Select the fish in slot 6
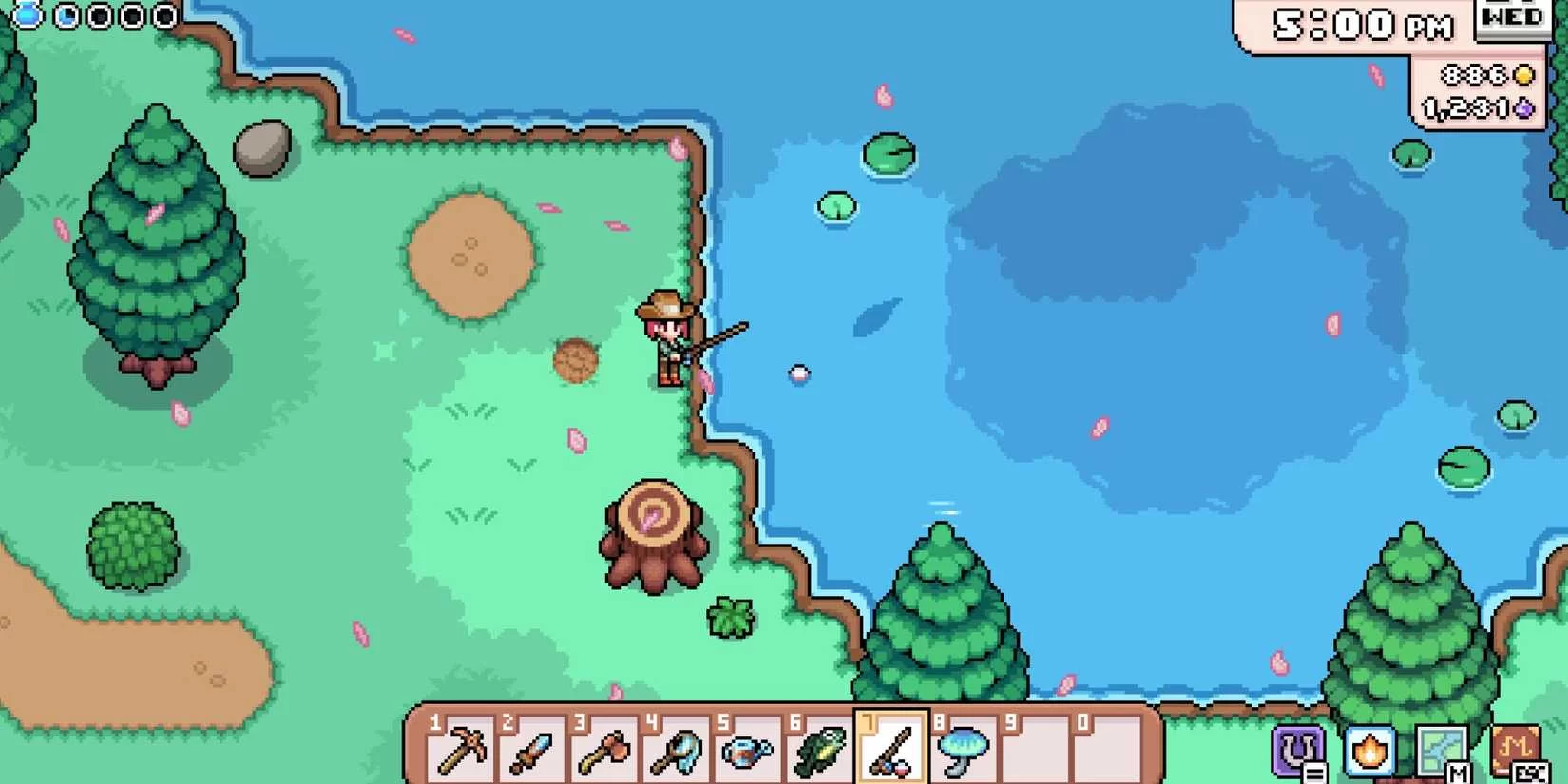 [x=819, y=750]
